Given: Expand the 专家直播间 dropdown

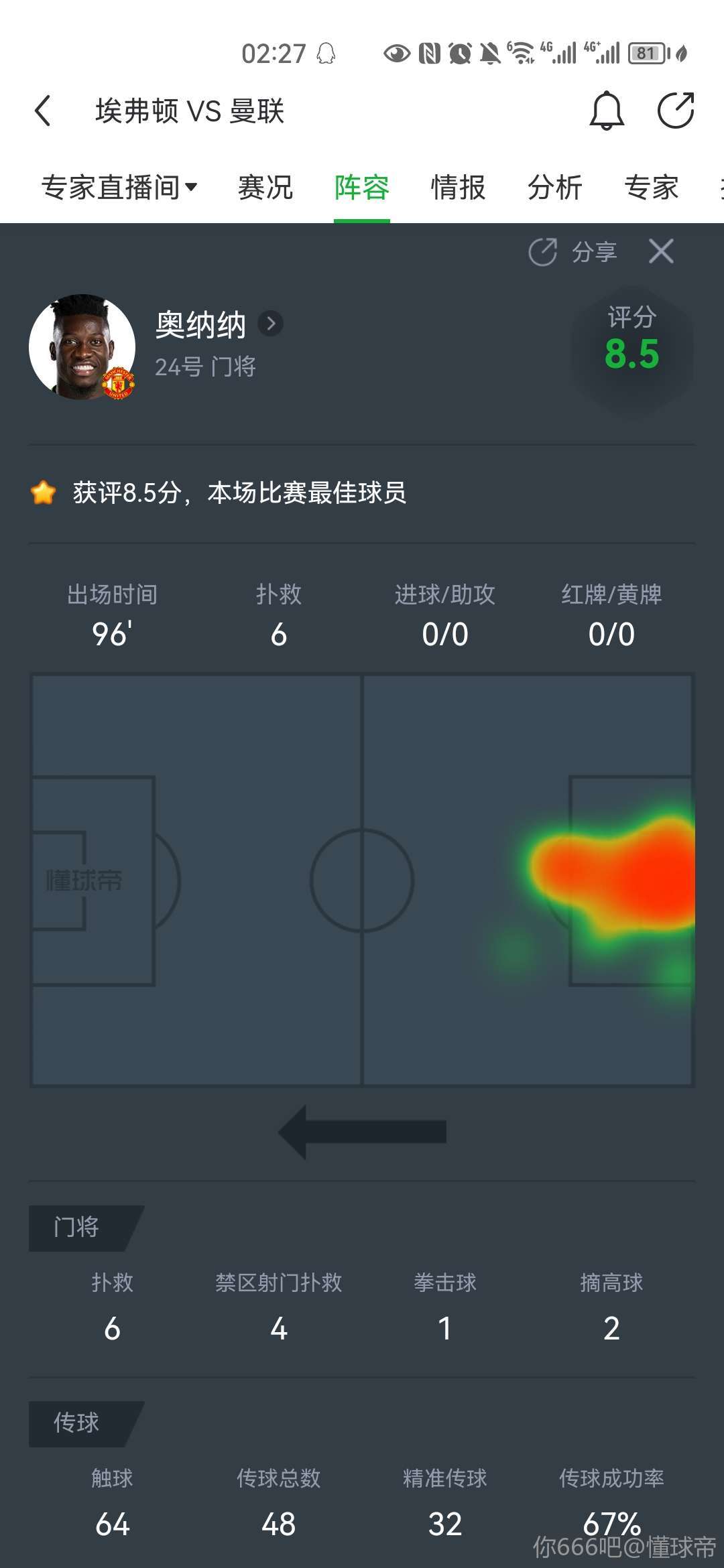Looking at the screenshot, I should coord(119,188).
